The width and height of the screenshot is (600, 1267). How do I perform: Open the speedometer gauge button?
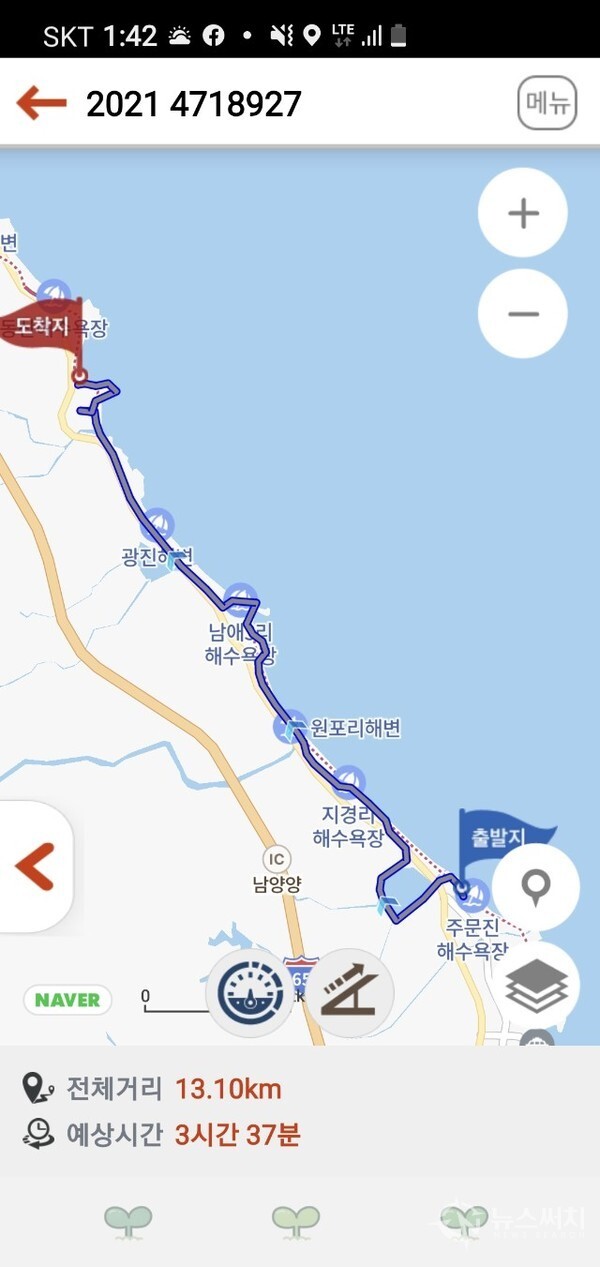[x=249, y=992]
